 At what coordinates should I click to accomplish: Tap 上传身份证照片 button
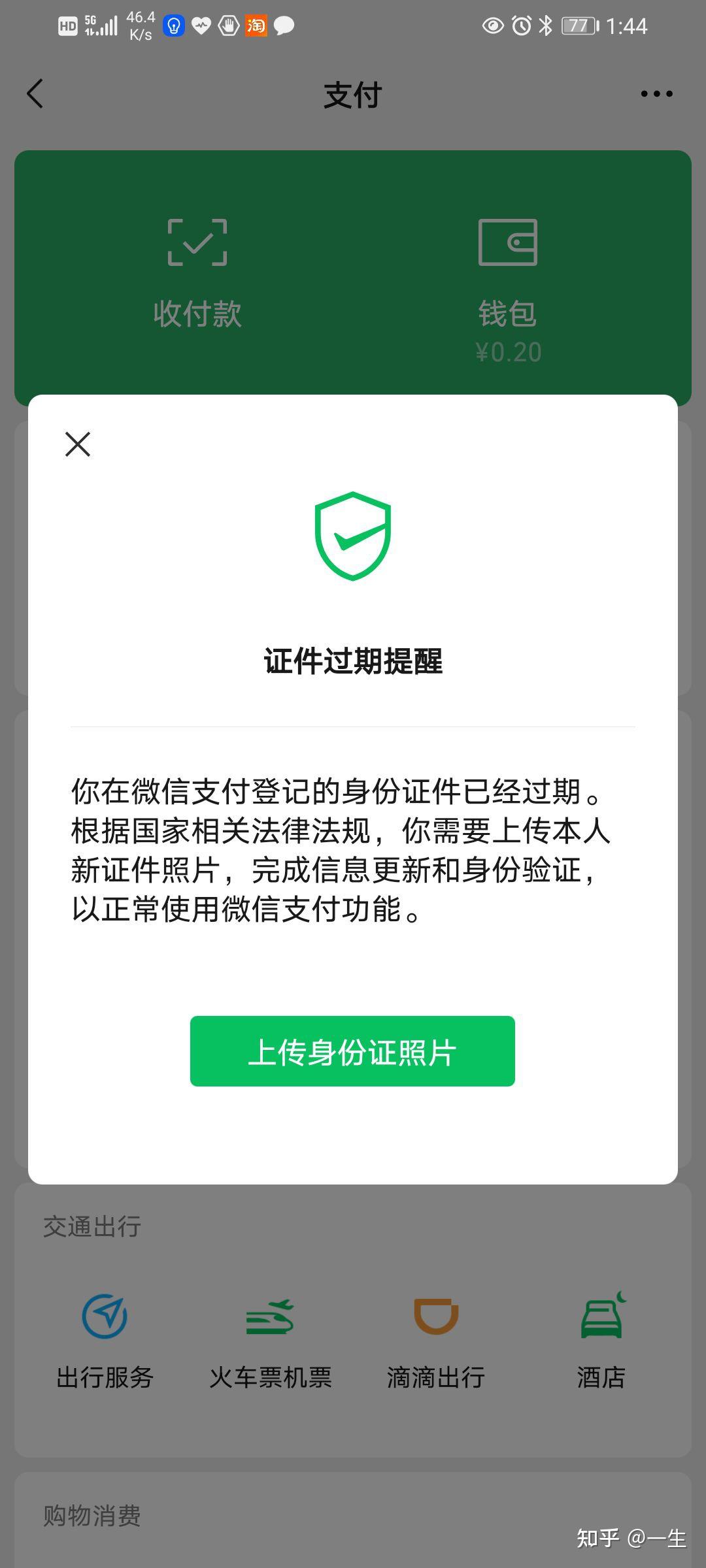352,1051
